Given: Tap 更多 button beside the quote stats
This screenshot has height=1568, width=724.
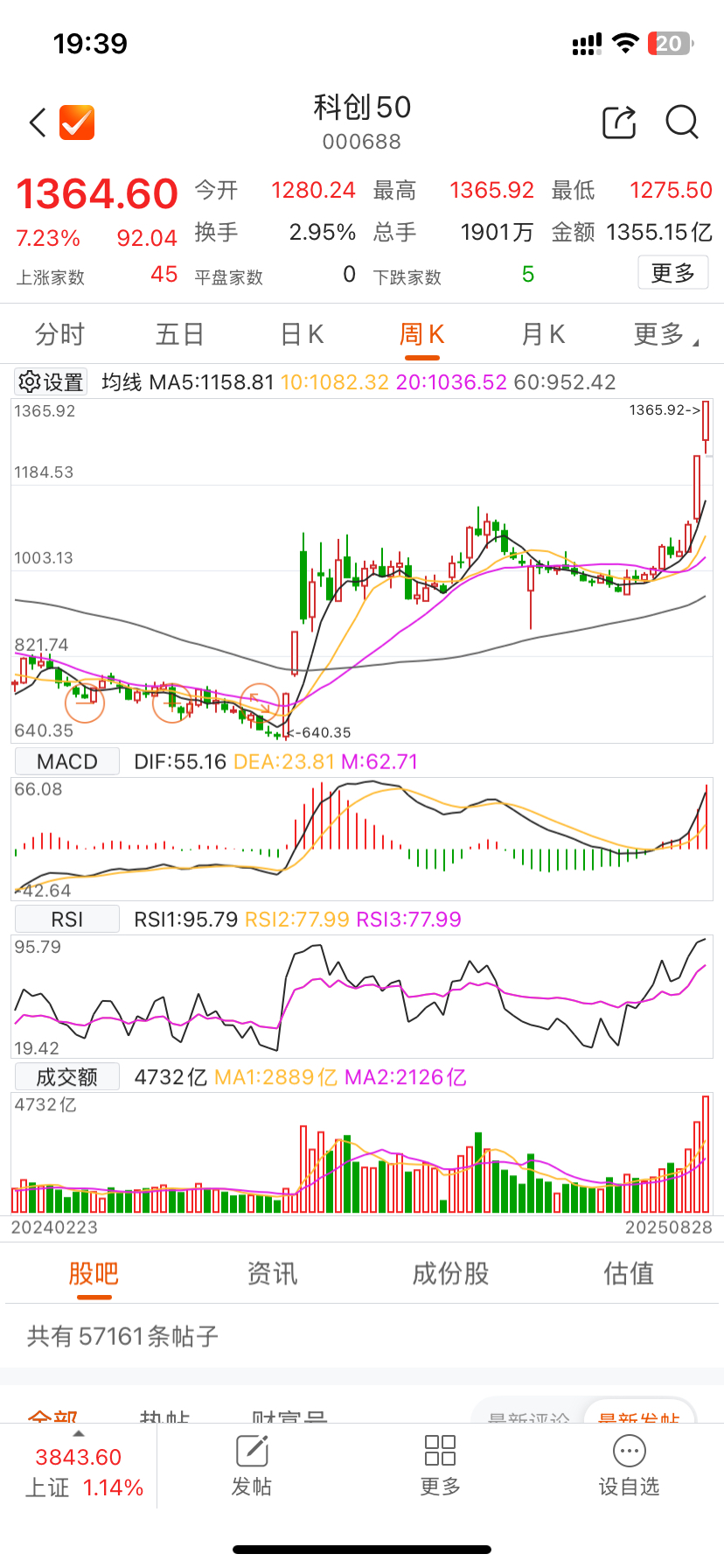Looking at the screenshot, I should pos(672,273).
